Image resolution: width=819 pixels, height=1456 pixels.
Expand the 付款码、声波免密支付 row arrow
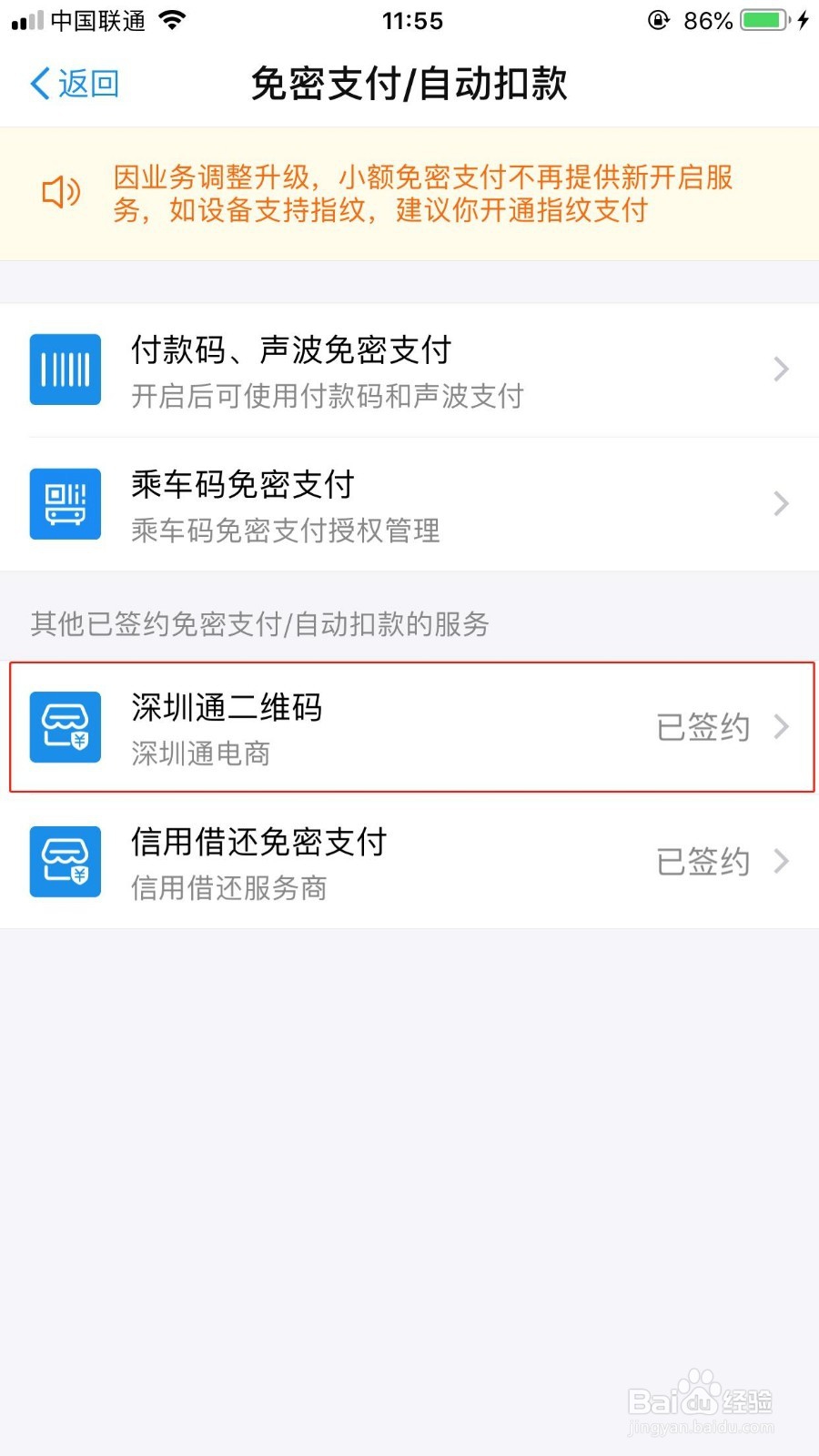(x=781, y=369)
